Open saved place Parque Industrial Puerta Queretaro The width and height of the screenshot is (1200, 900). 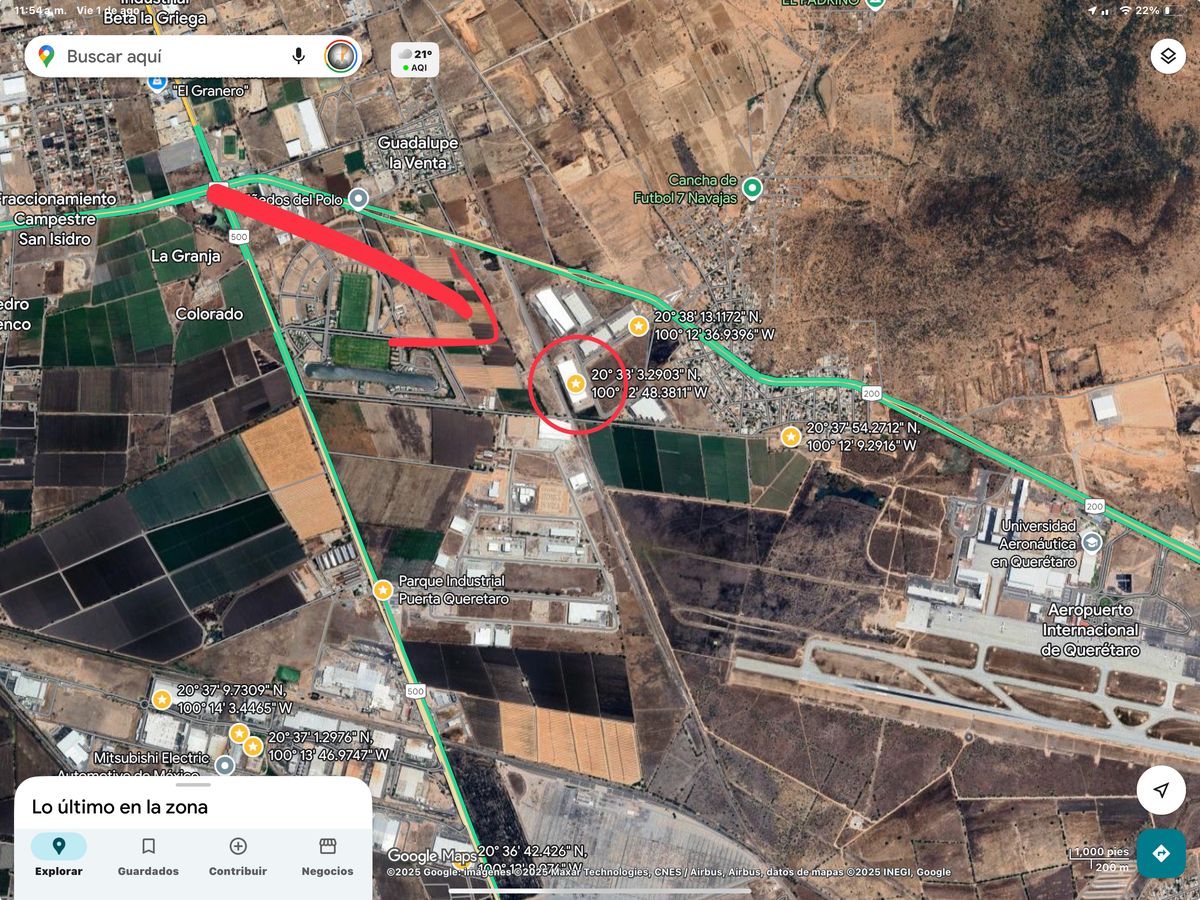[382, 590]
